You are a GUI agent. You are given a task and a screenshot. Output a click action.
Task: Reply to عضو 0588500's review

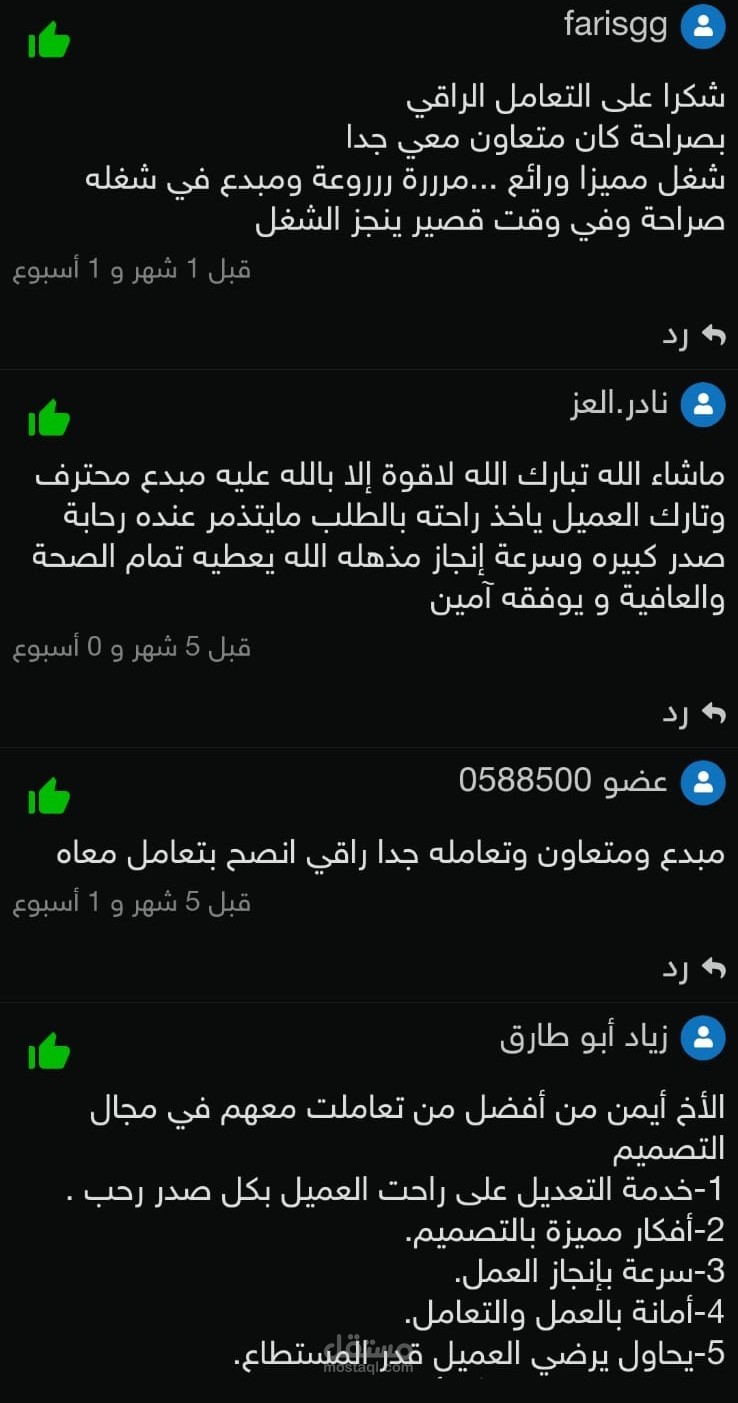(x=693, y=968)
